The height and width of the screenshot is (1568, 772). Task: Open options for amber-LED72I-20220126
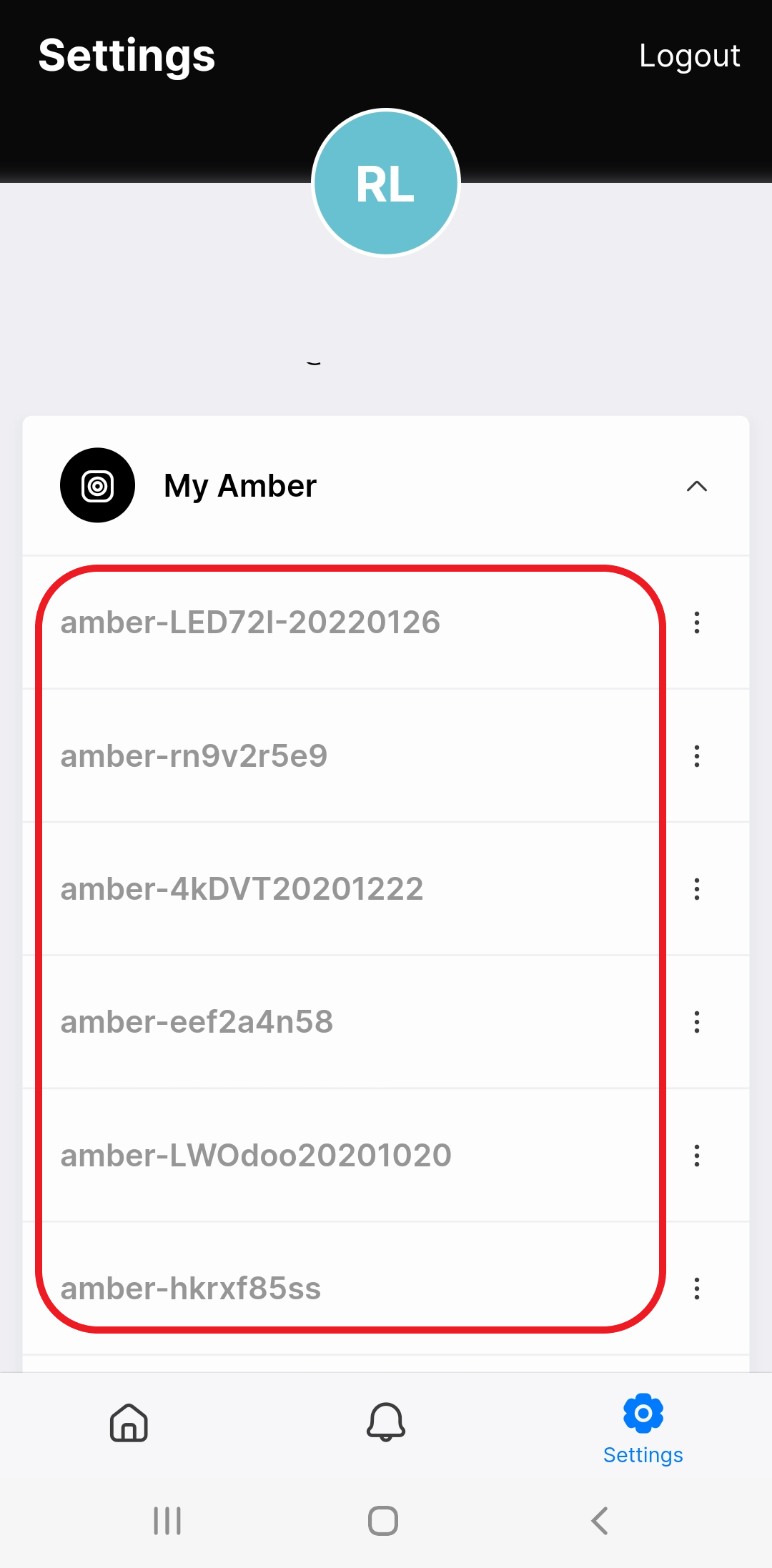tap(696, 622)
